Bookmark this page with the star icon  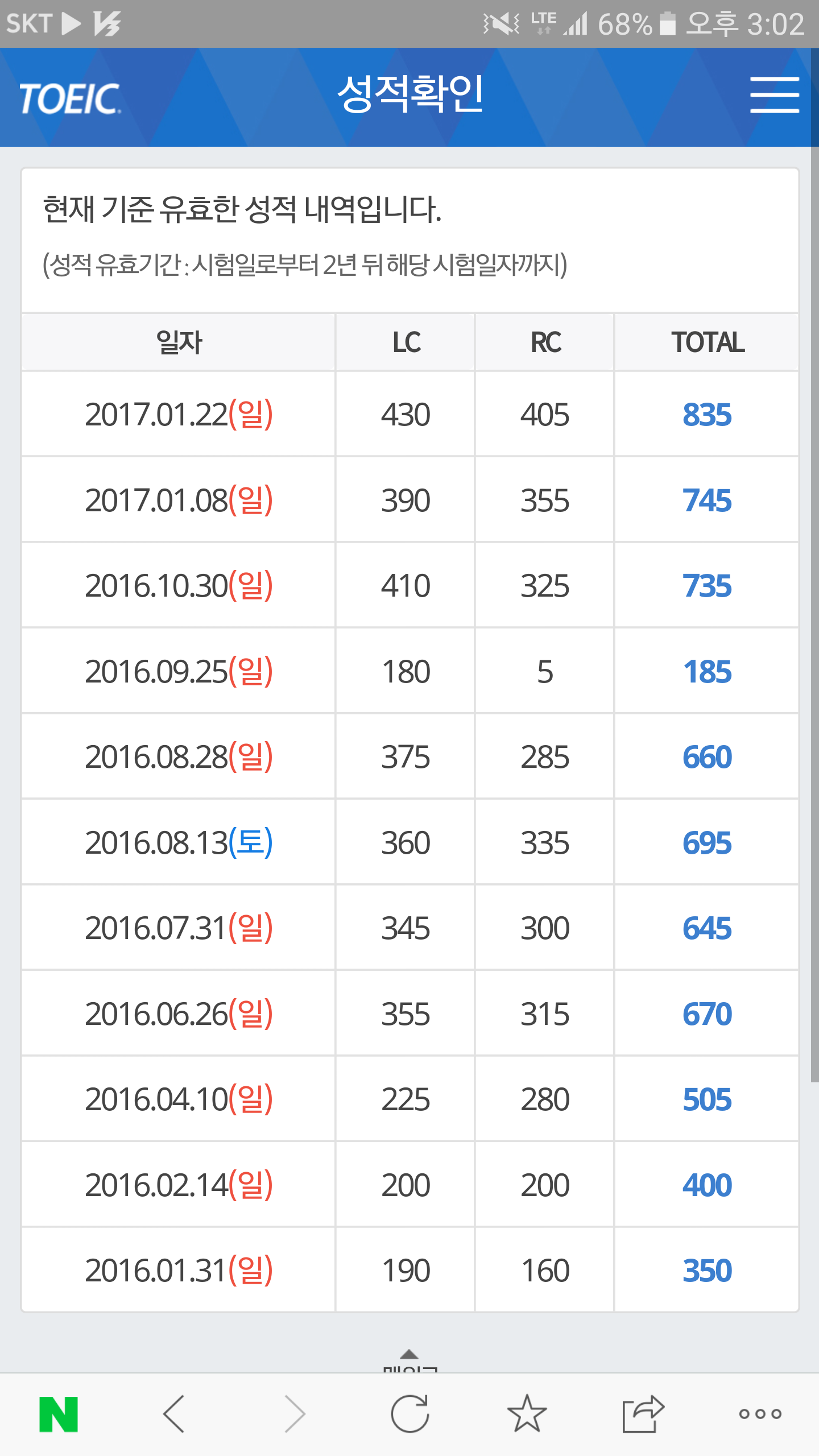[x=527, y=1414]
